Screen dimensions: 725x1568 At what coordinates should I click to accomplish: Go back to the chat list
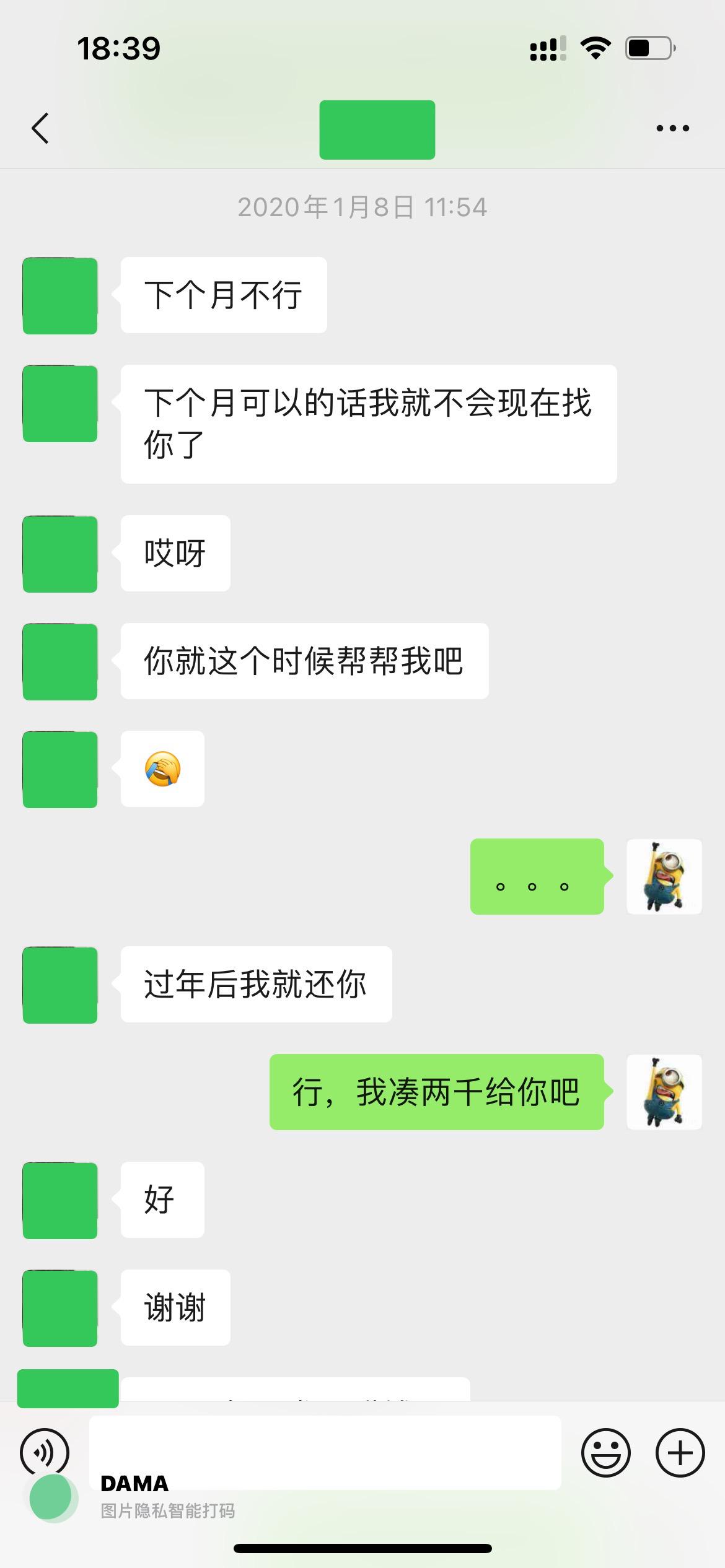click(x=41, y=129)
